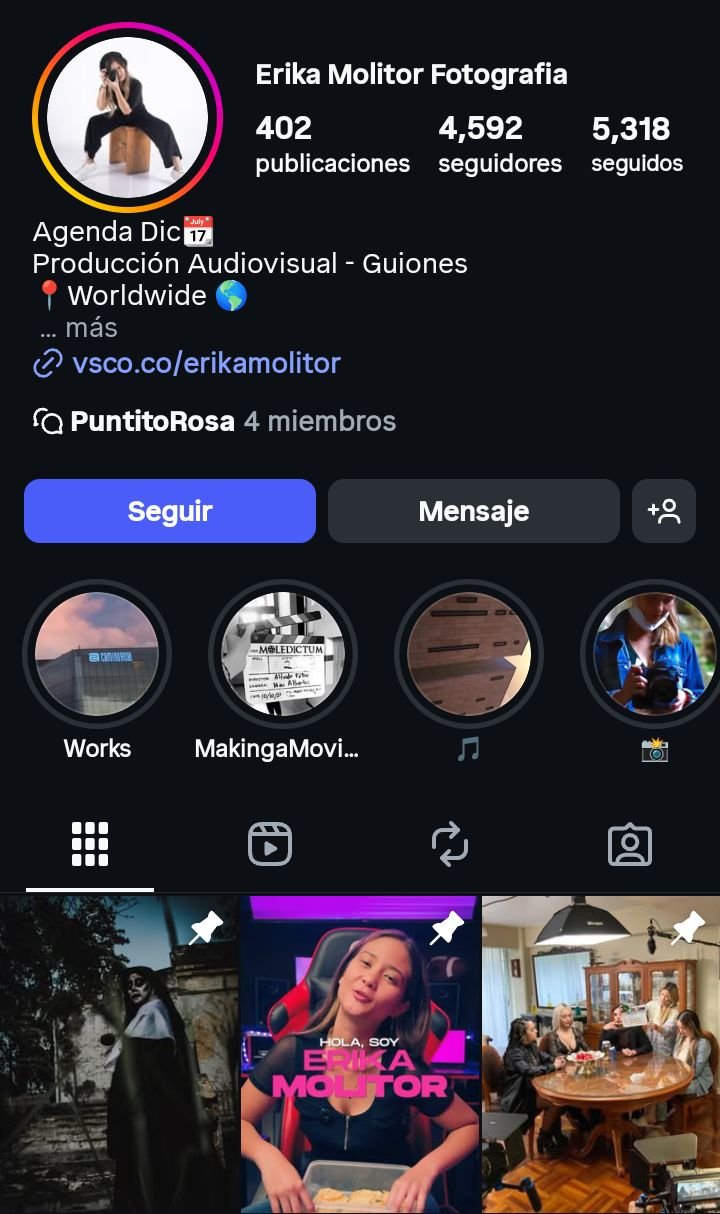Open the MakingaMovi... story highlight
The height and width of the screenshot is (1214, 720).
click(283, 654)
